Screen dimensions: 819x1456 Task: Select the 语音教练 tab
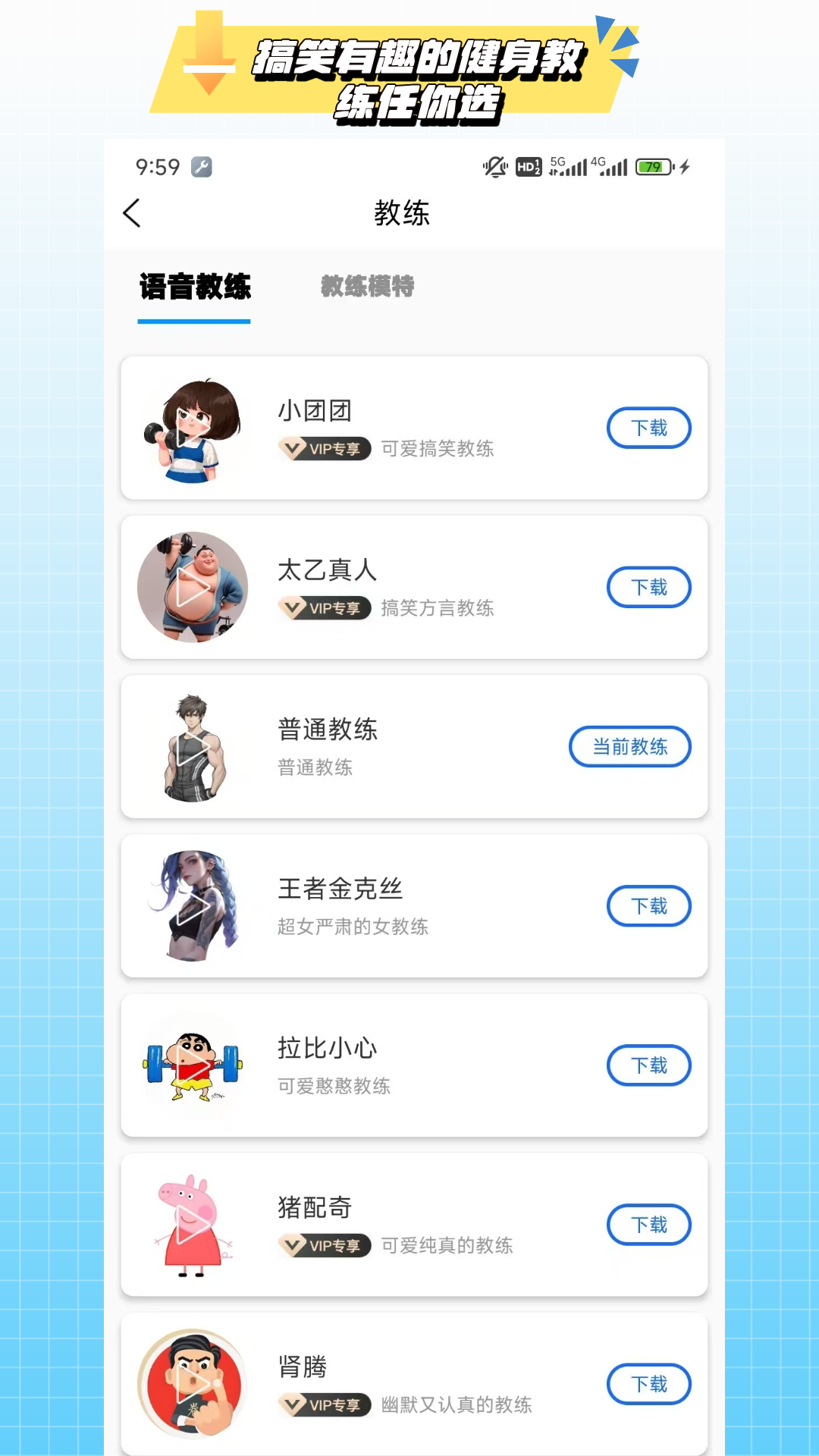(193, 287)
